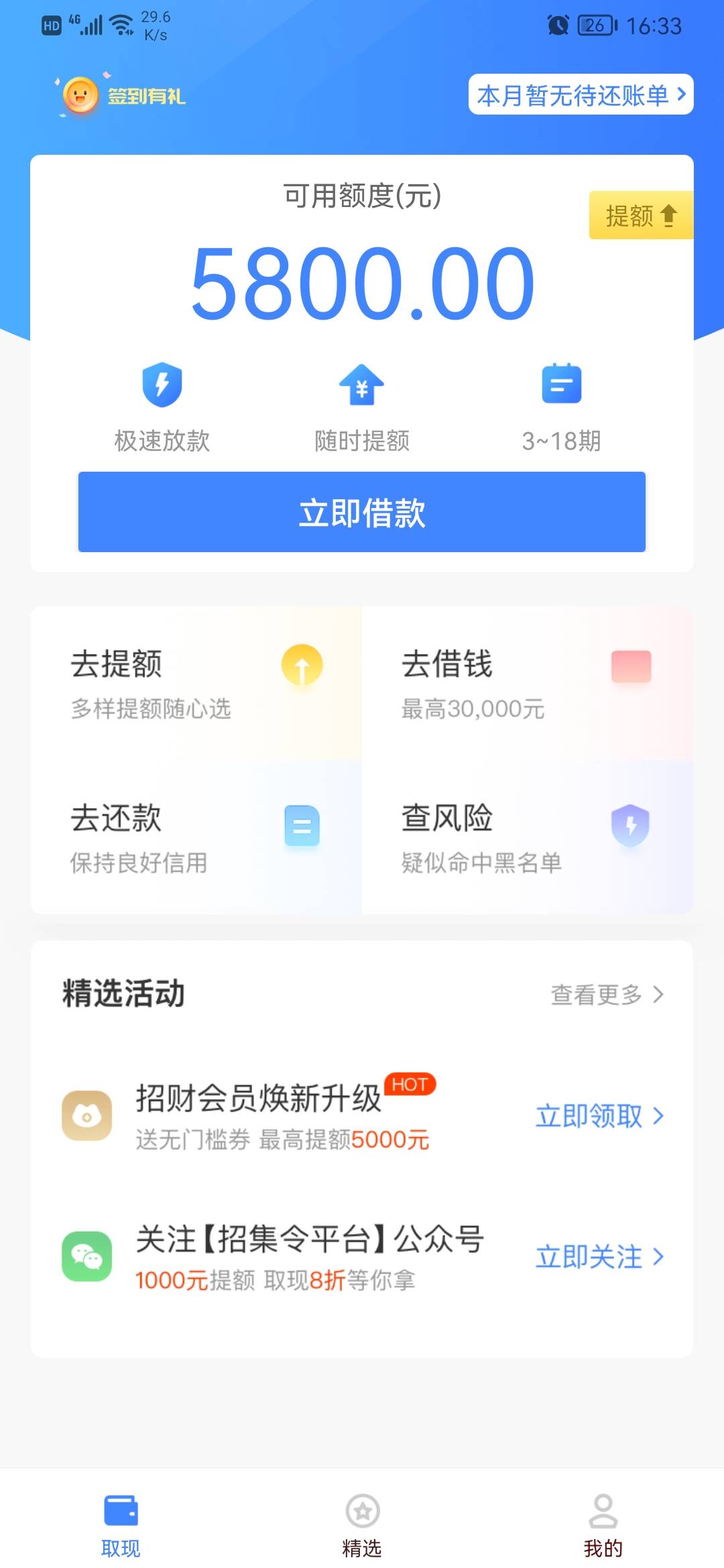View more activities via 查看更多
This screenshot has width=724, height=1568.
pos(607,994)
